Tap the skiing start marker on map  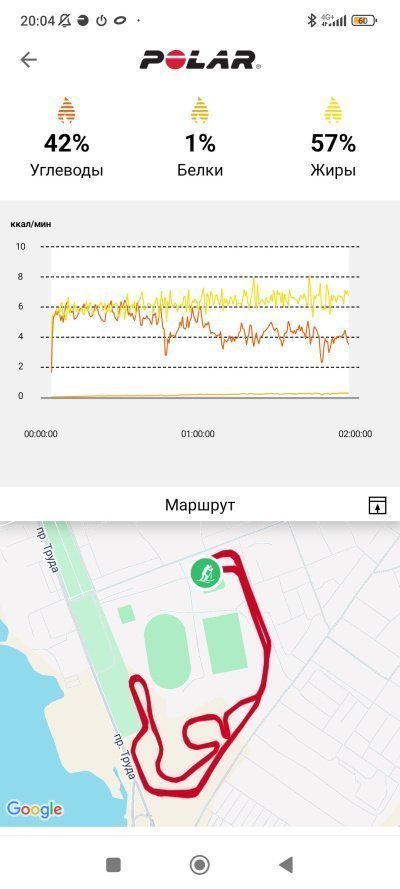pos(205,573)
